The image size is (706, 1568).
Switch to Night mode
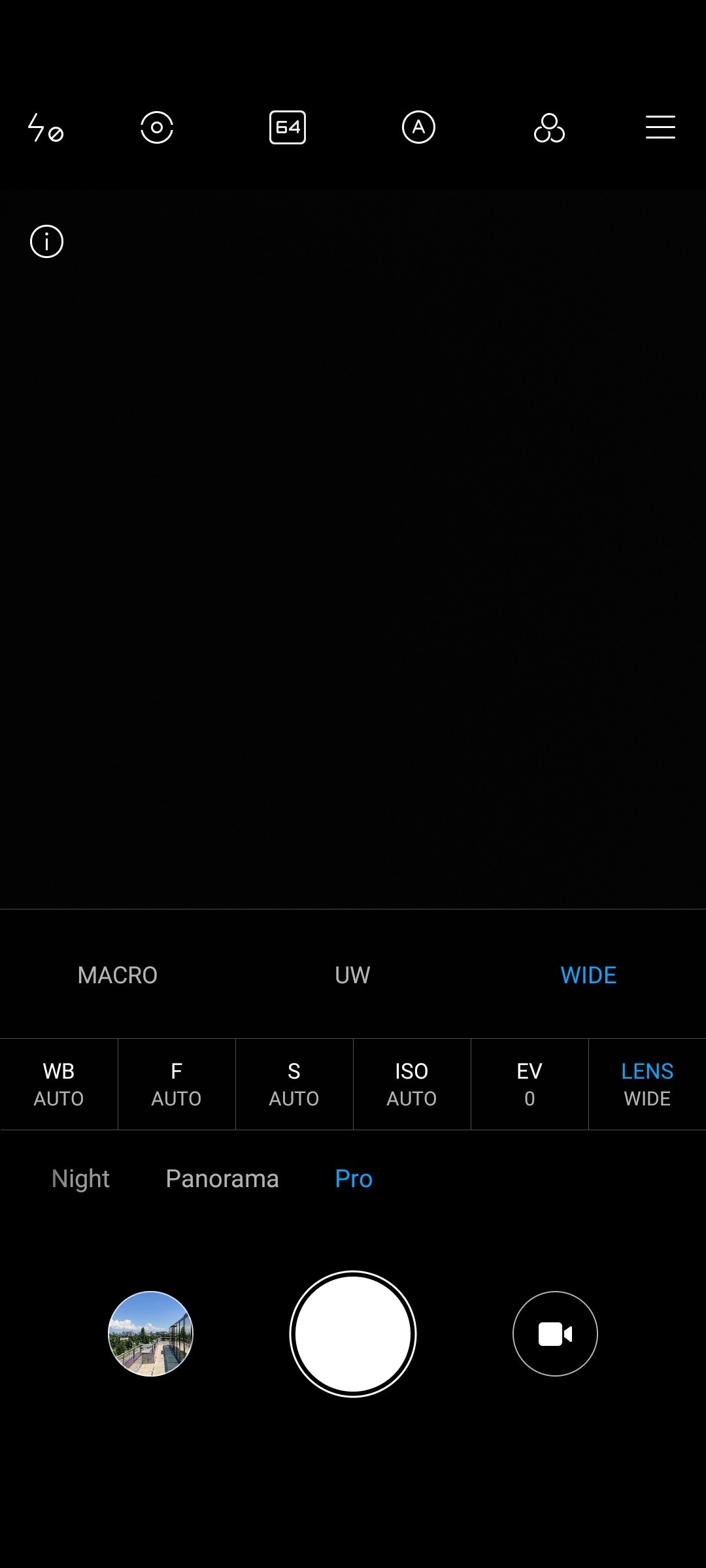tap(80, 1179)
